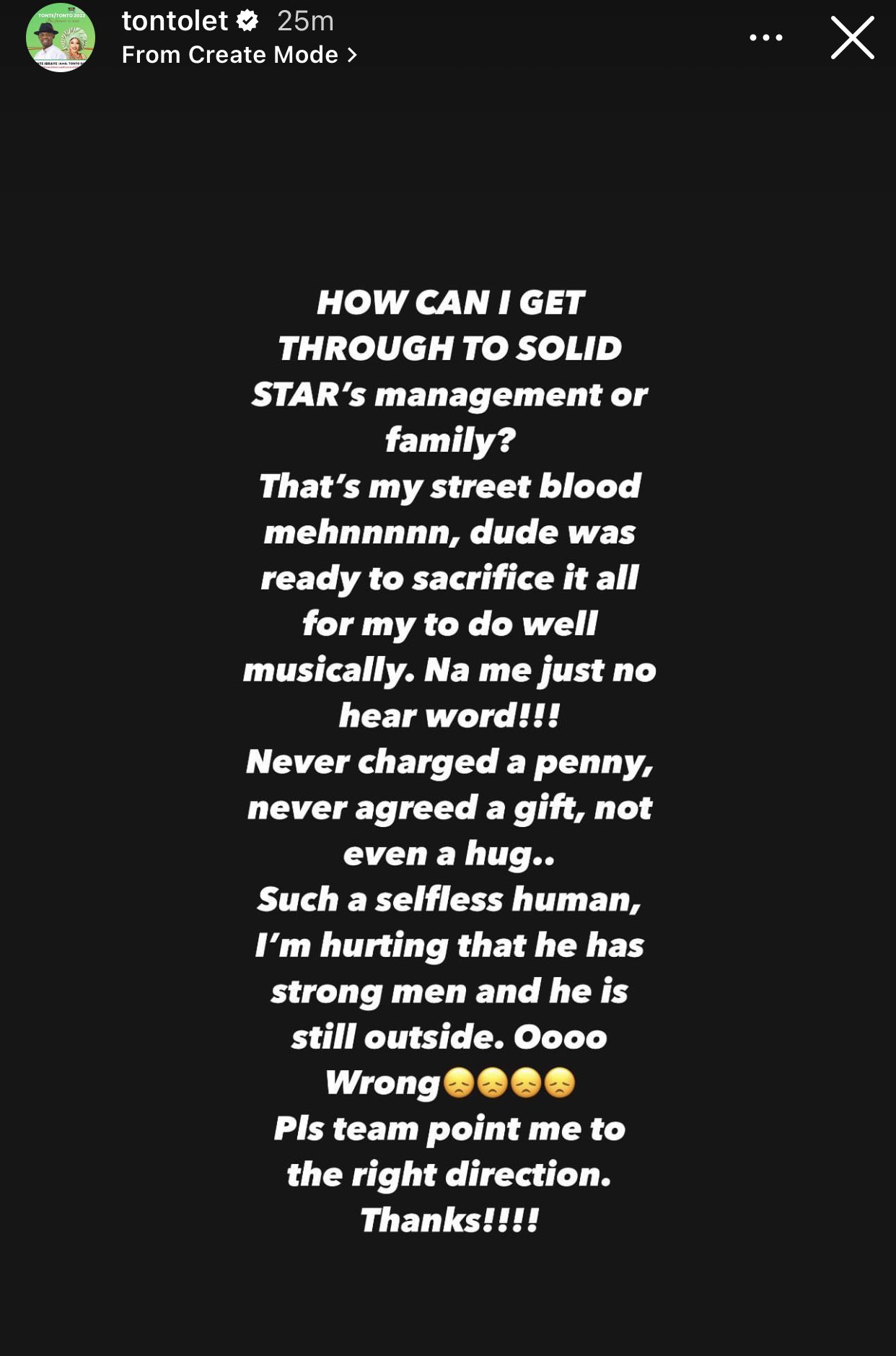
Task: Open the tontolet username link
Action: [175, 21]
